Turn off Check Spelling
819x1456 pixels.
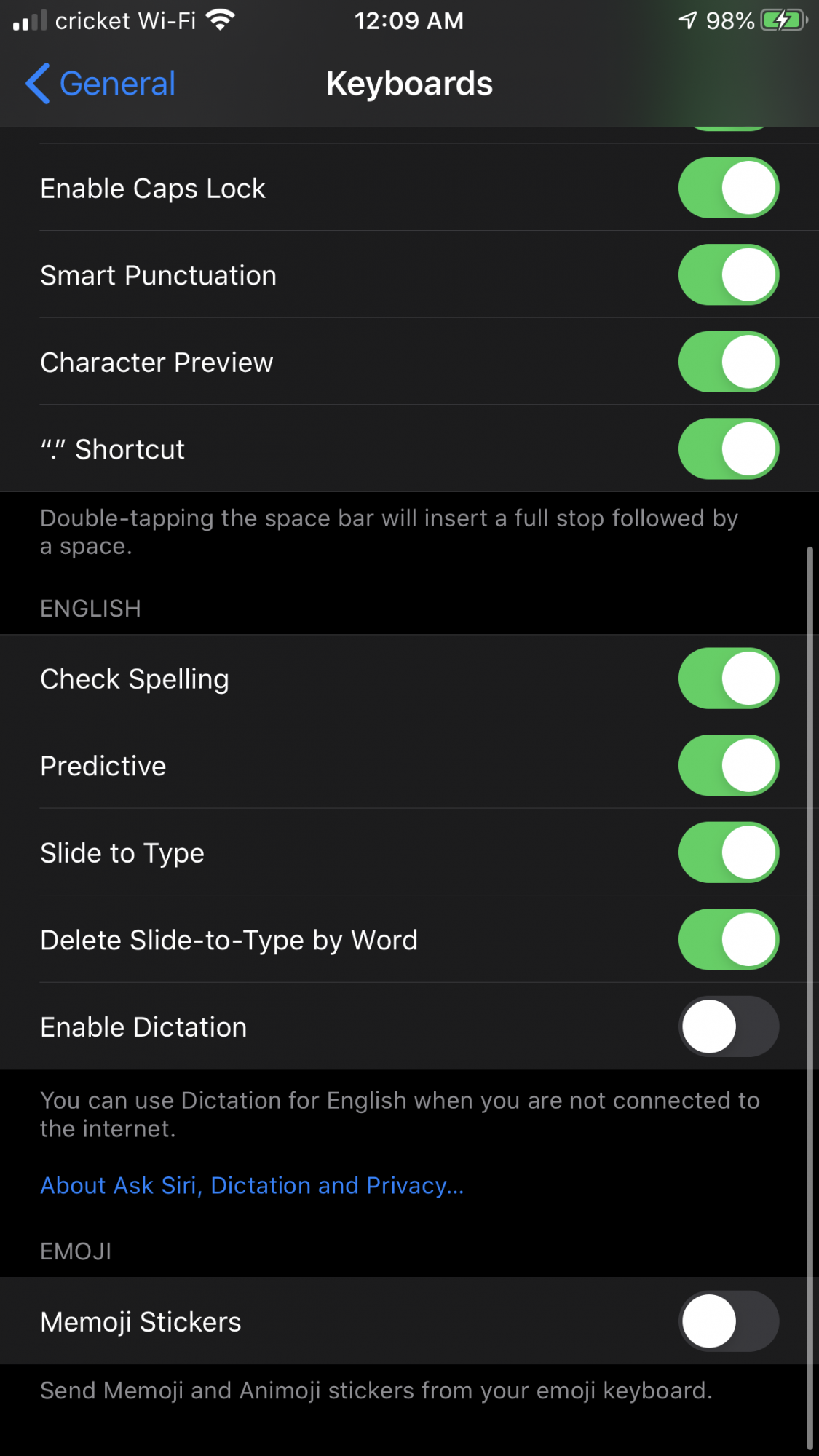[728, 678]
